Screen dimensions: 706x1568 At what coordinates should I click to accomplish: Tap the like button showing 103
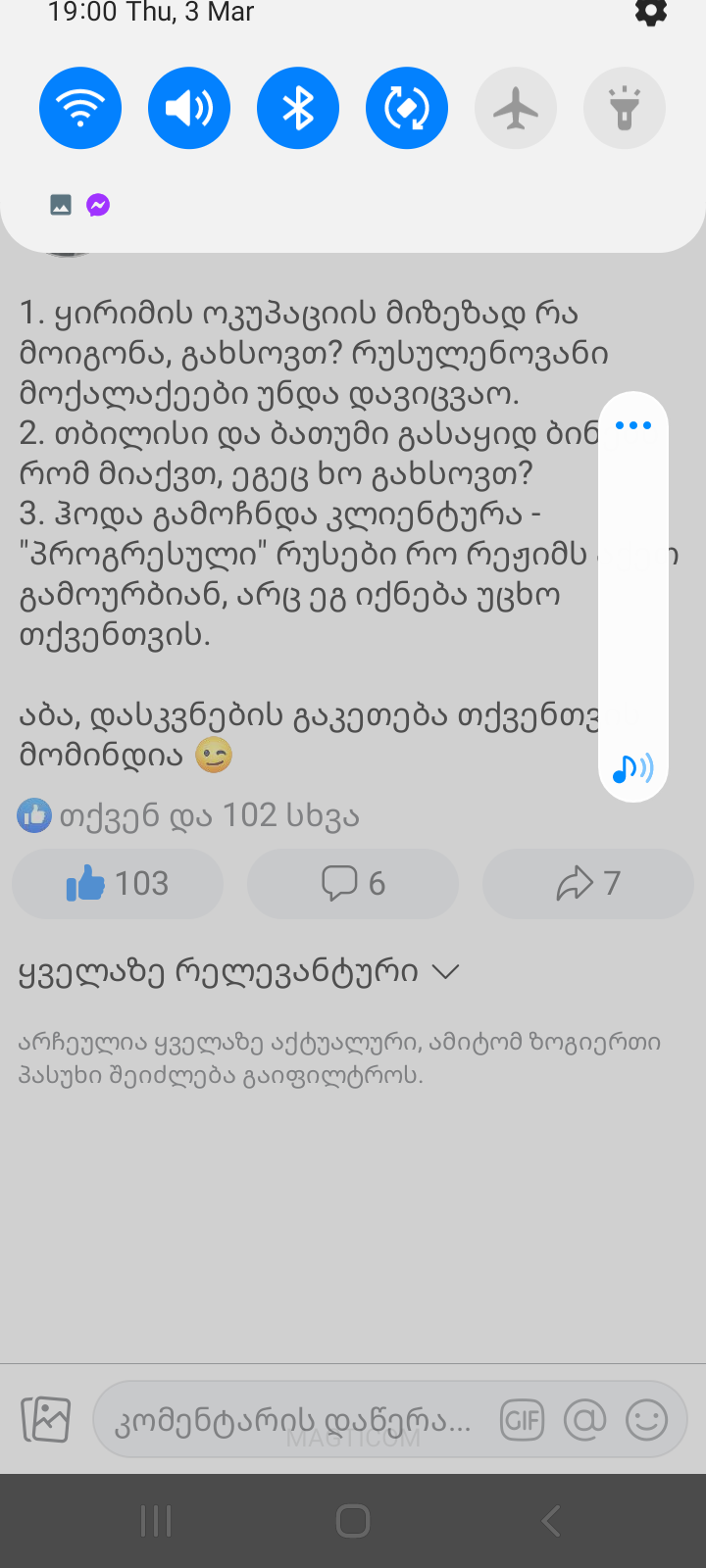pos(118,883)
